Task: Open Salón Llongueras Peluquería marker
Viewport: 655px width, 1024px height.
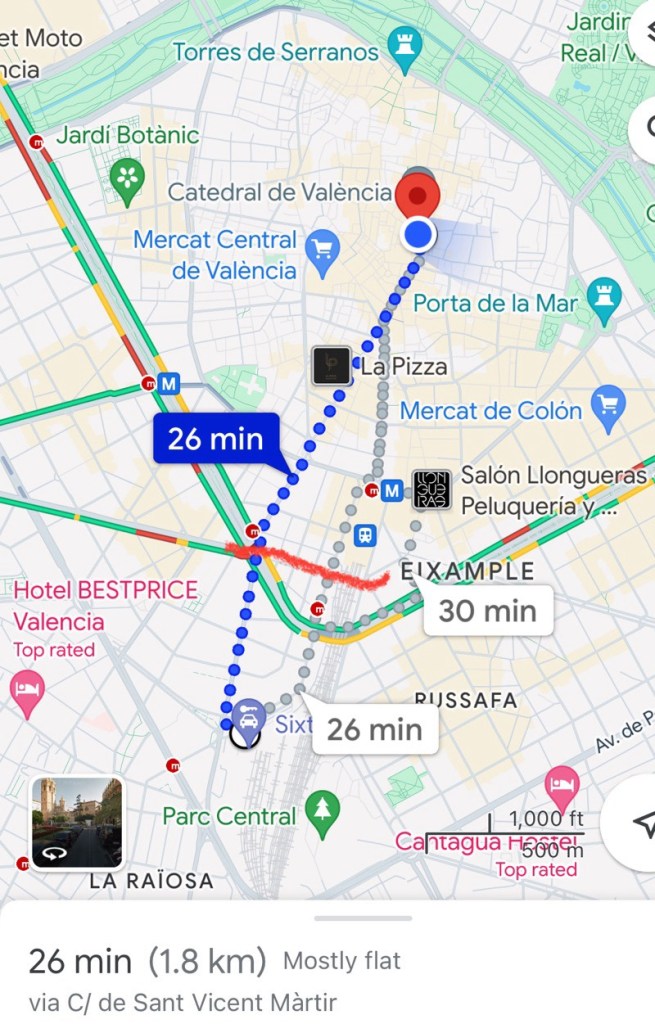Action: click(431, 489)
